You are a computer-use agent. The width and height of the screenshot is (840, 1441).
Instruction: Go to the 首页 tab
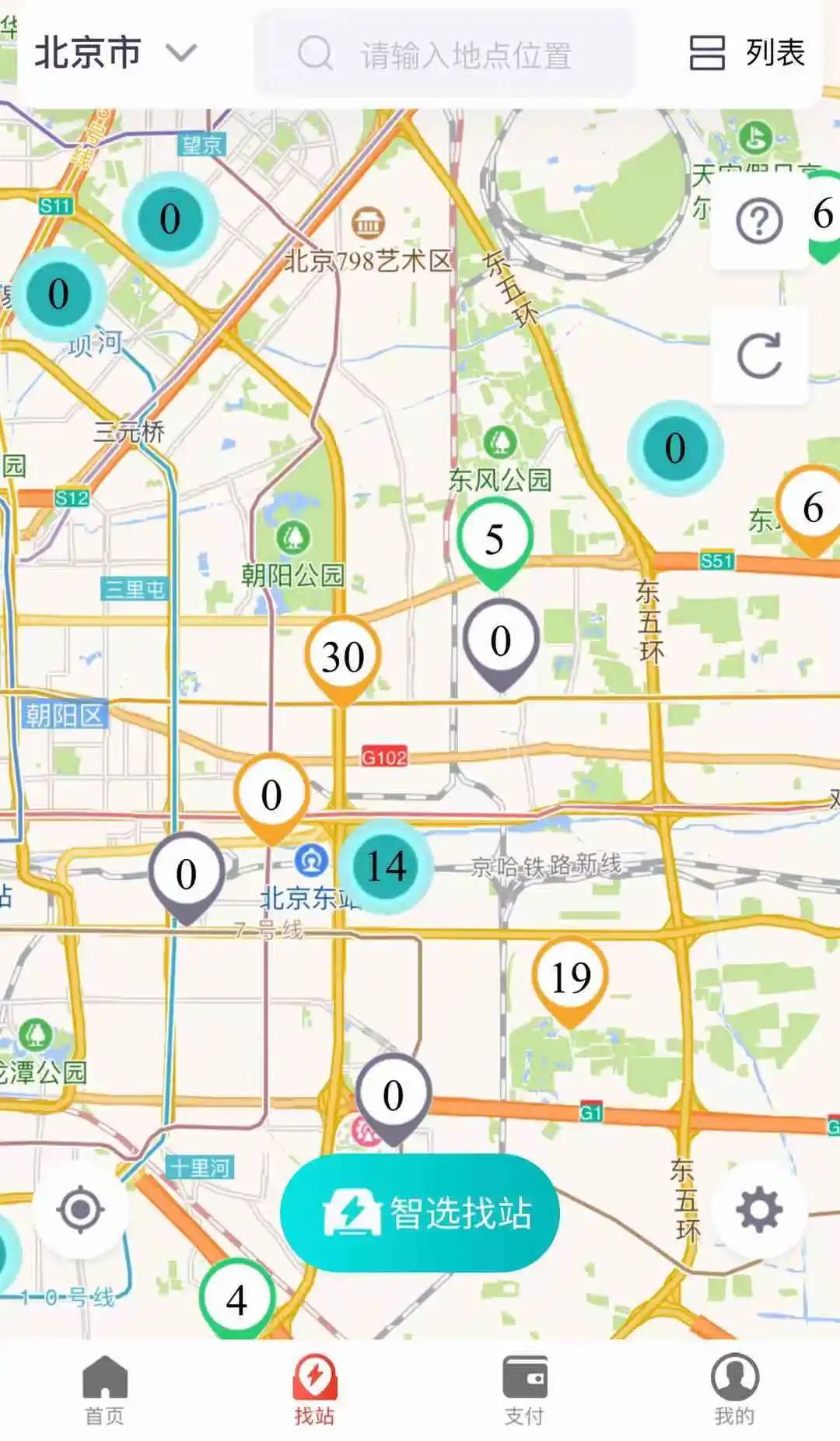coord(104,1390)
